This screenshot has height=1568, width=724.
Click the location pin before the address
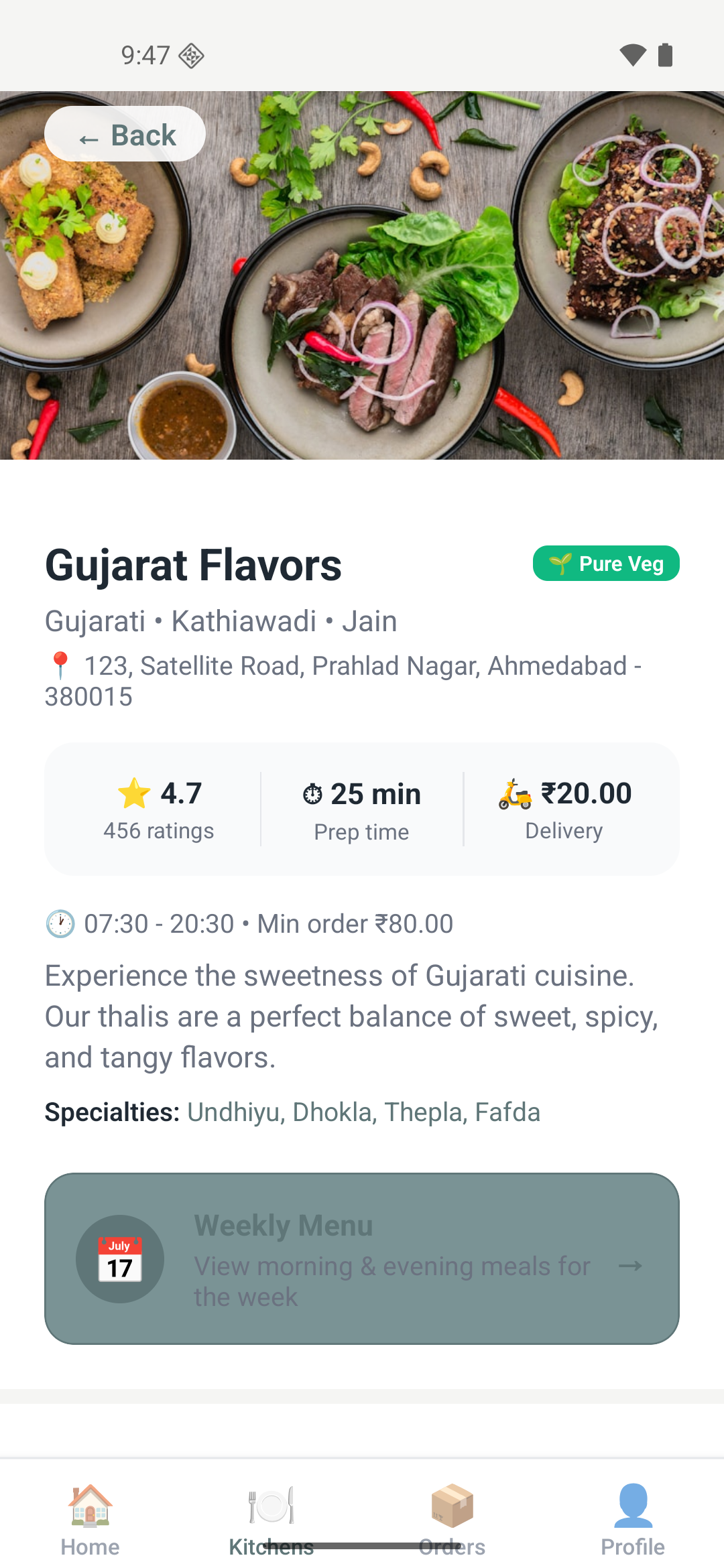coord(60,665)
